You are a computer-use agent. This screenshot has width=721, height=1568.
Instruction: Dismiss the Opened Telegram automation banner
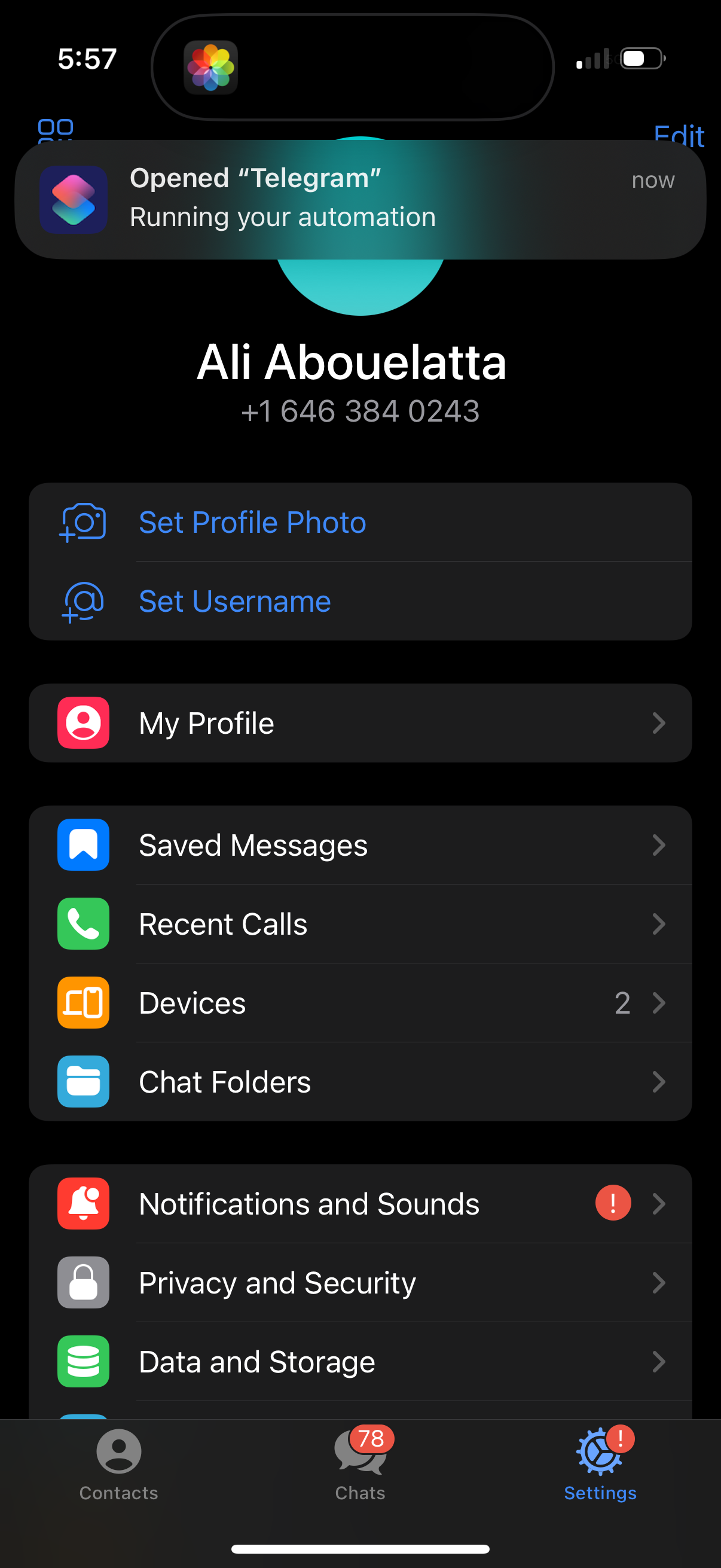tap(360, 200)
